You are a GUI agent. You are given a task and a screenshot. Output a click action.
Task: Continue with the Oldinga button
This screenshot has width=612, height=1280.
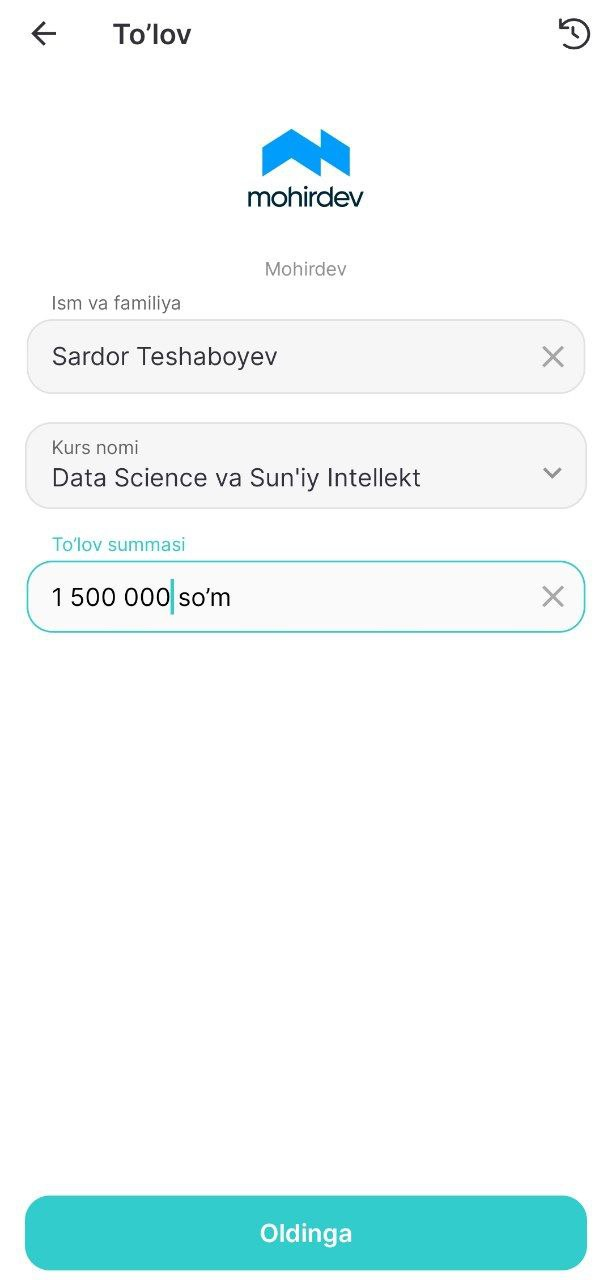[306, 1233]
